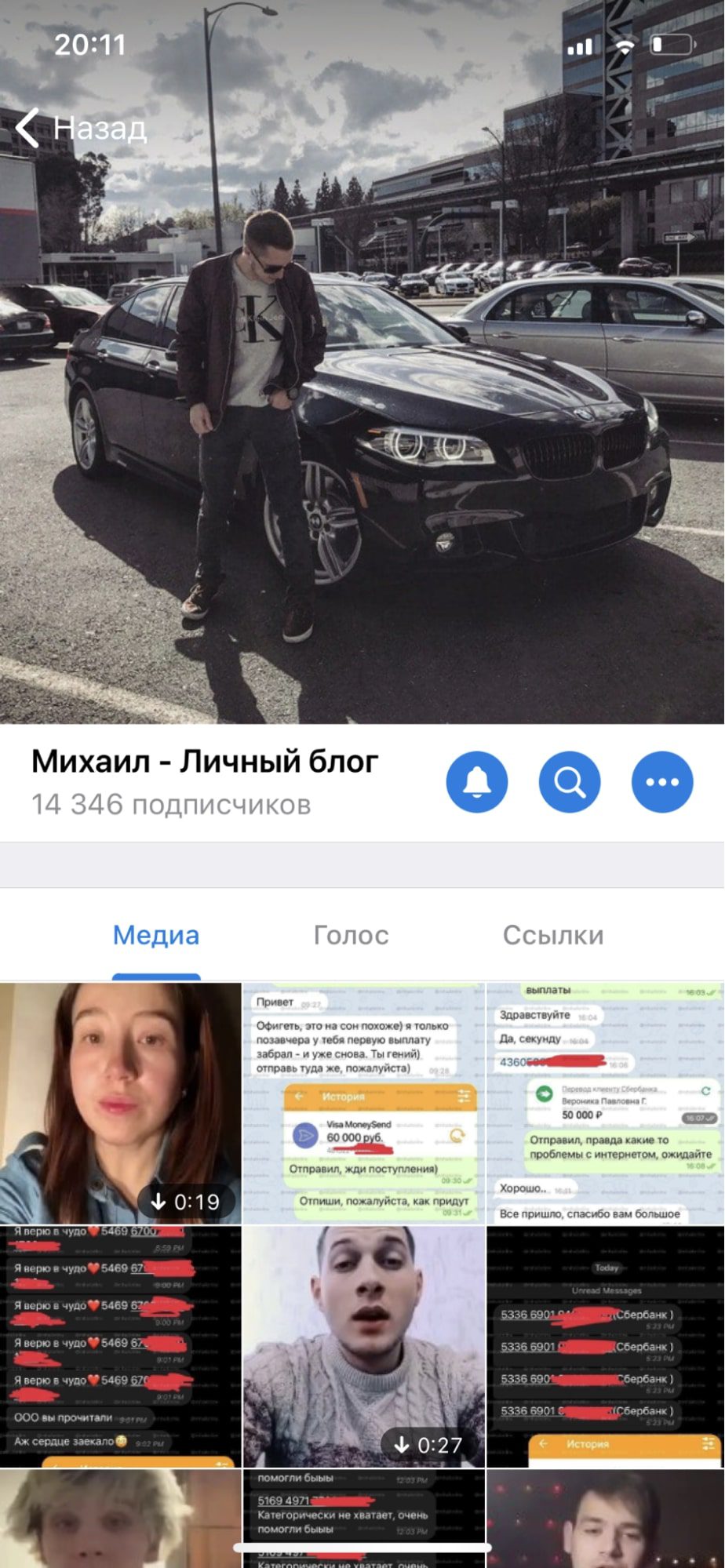Select the Медиа tab
725x1568 pixels.
click(156, 934)
